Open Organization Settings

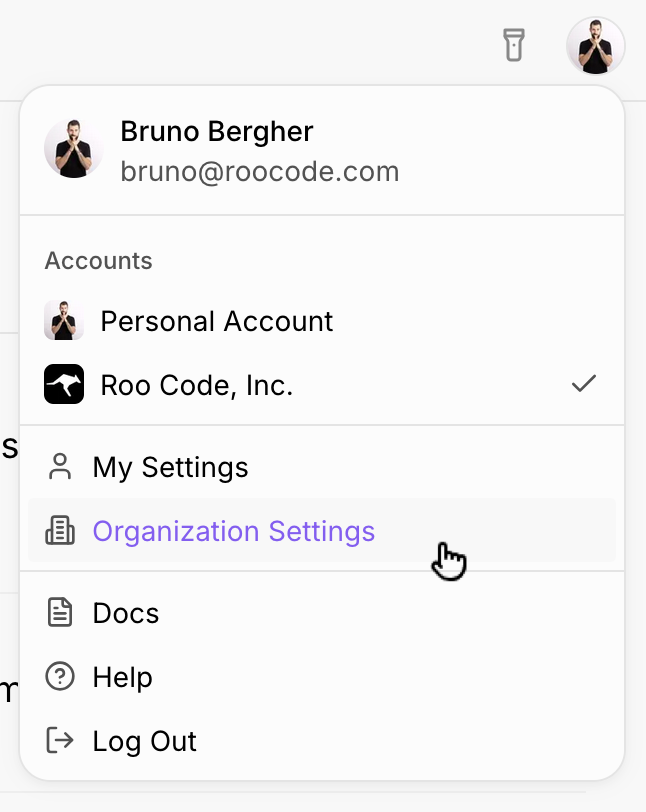pos(233,531)
